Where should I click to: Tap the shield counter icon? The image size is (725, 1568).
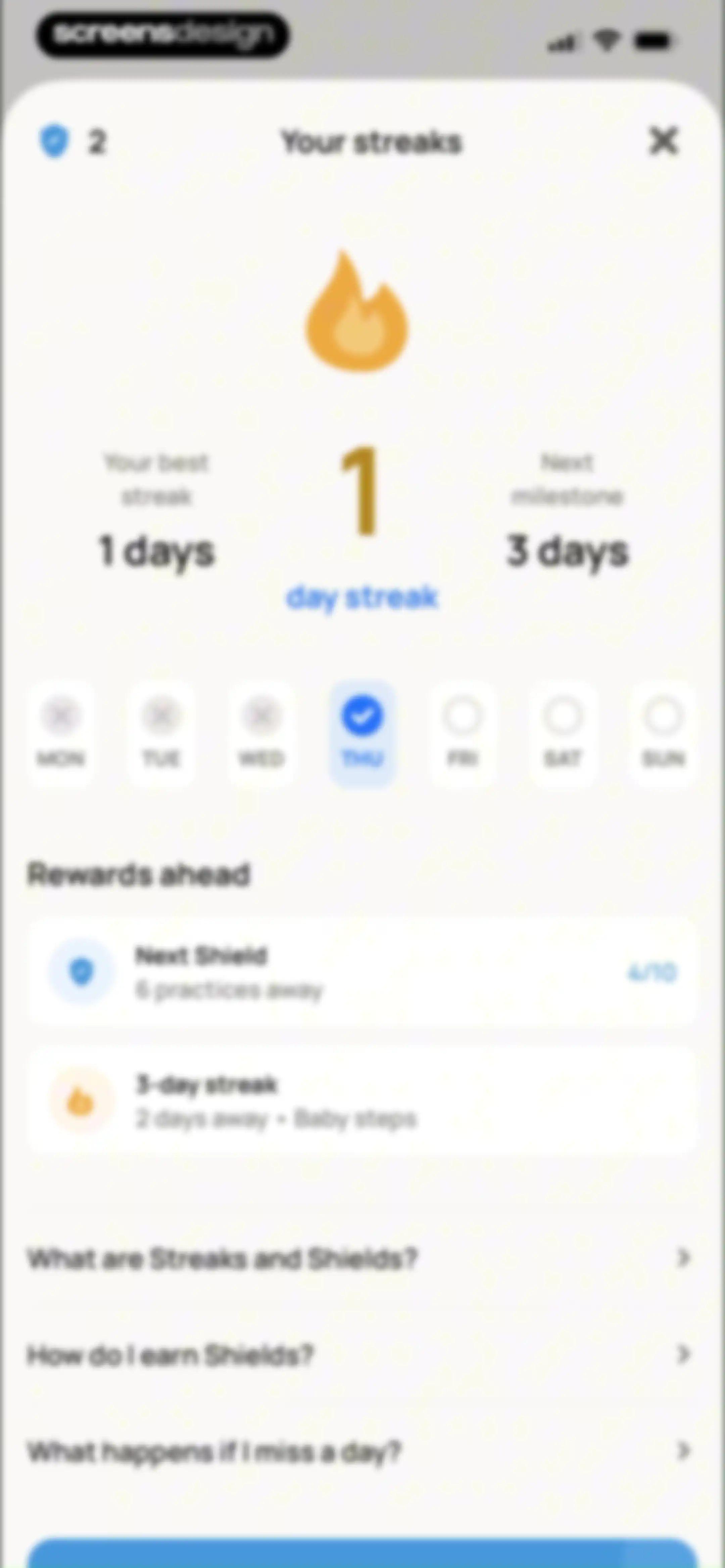pyautogui.click(x=54, y=141)
